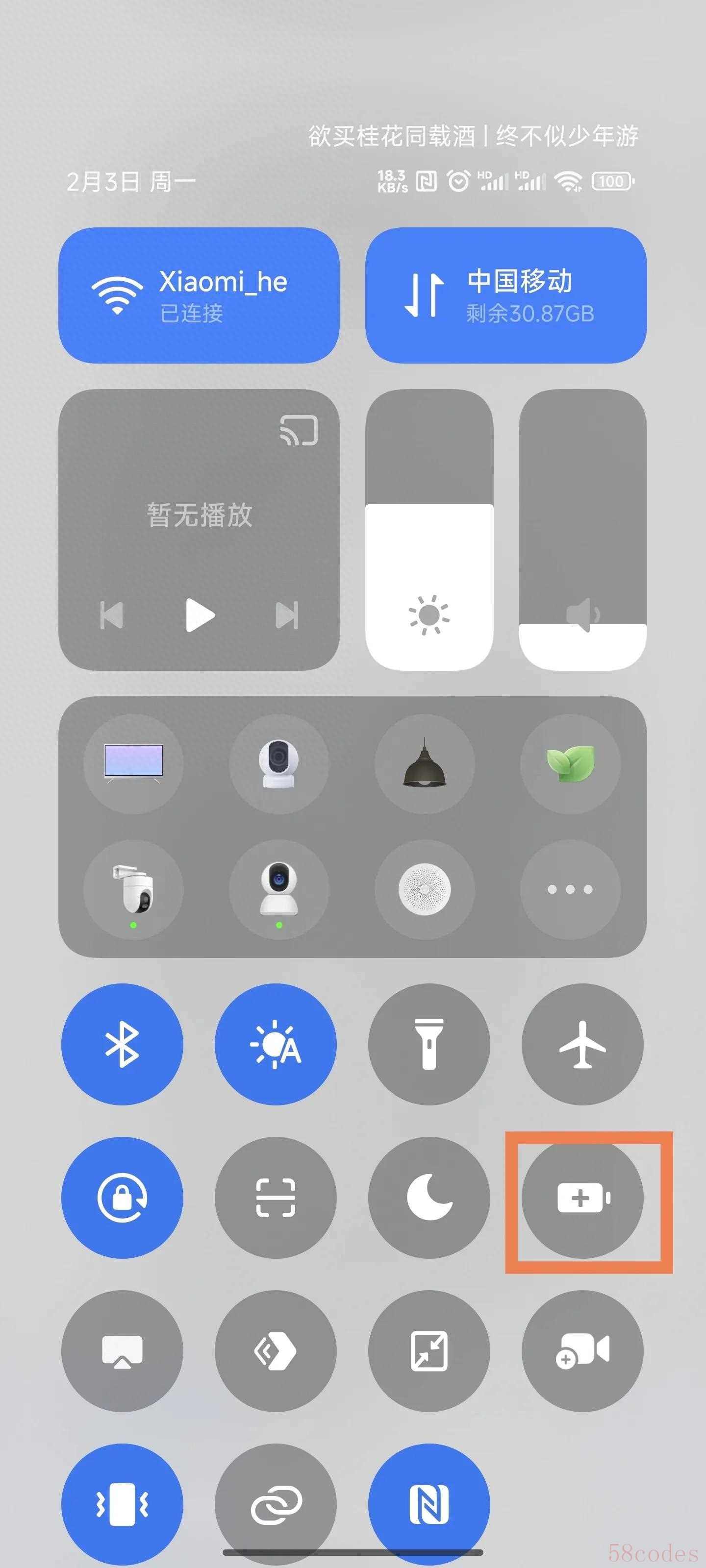Turn on battery saver
The image size is (706, 1568).
point(582,1197)
